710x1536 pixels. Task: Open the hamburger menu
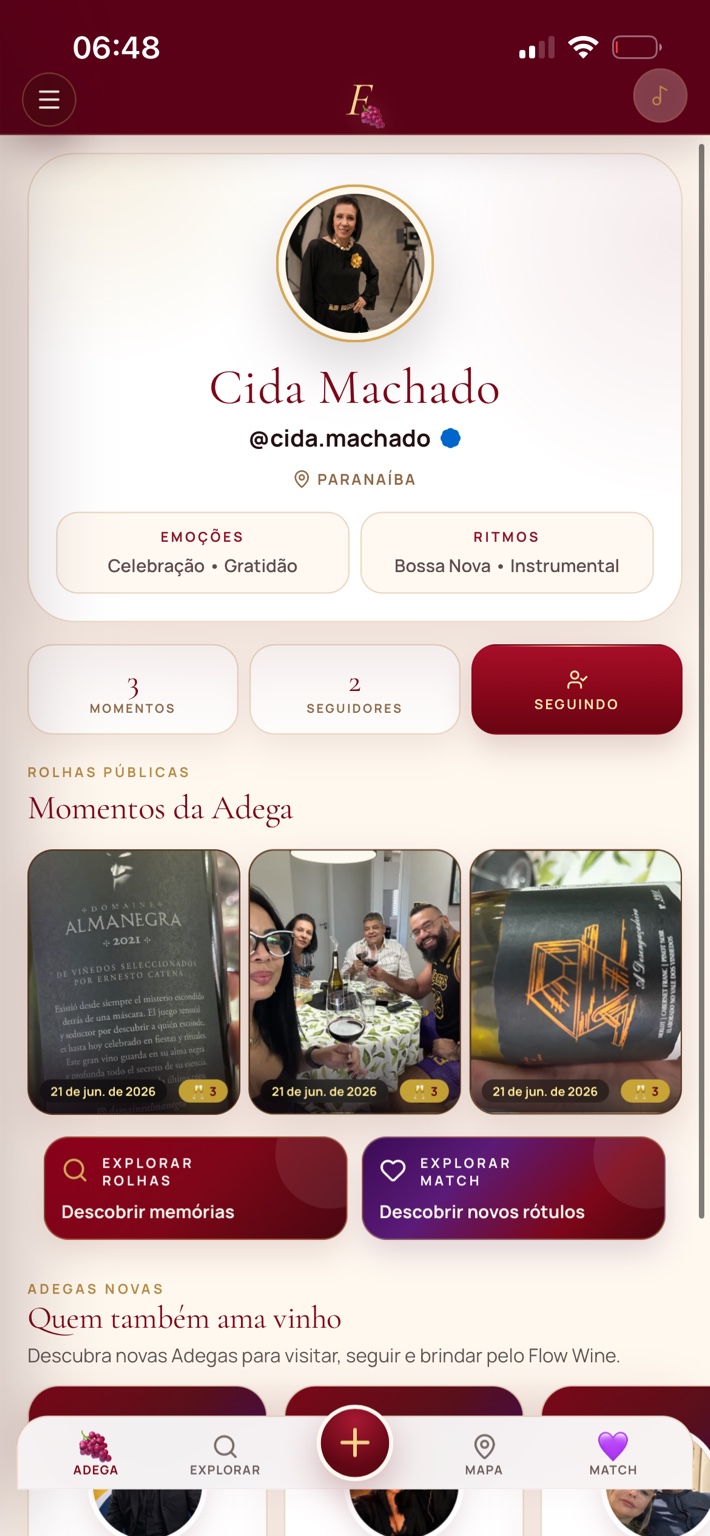click(x=49, y=99)
